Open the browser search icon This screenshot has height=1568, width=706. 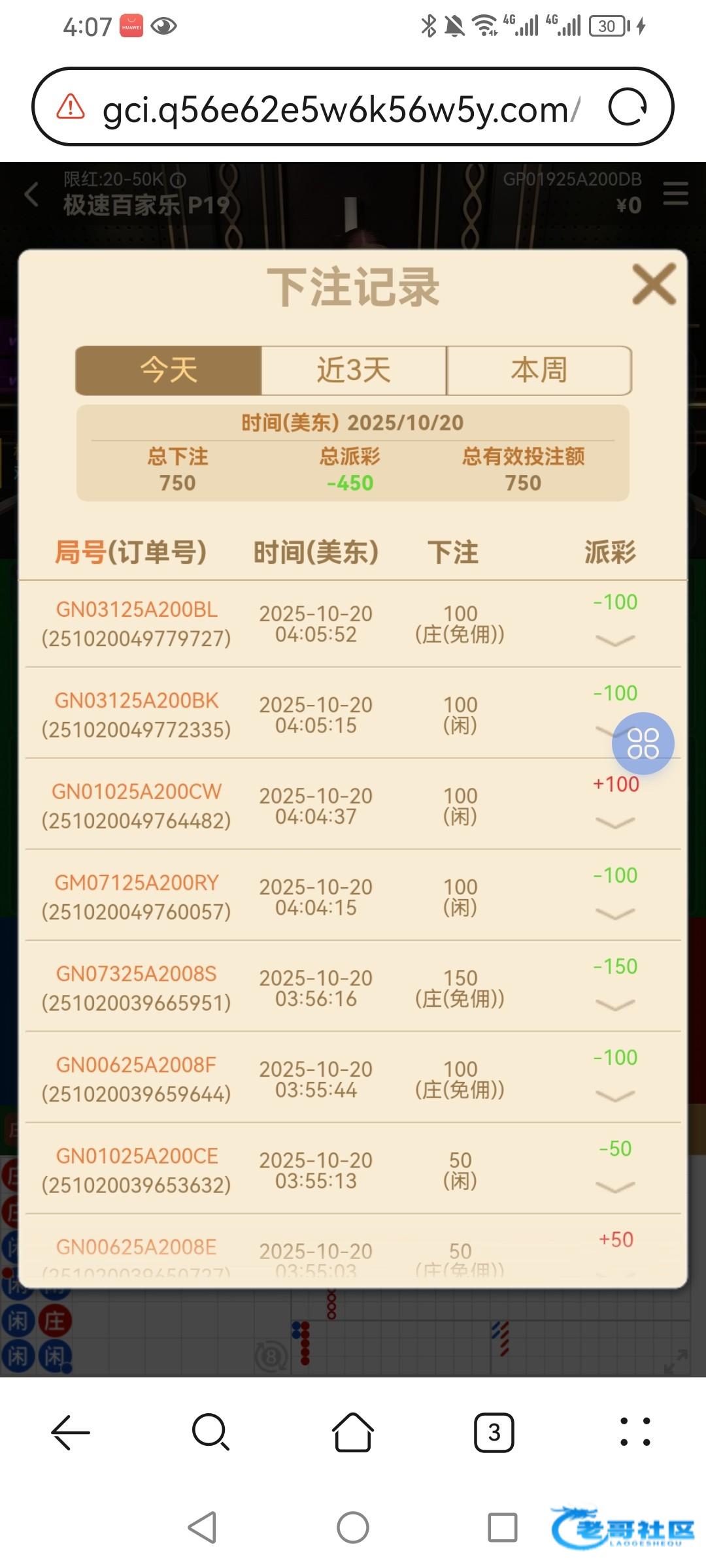210,1432
